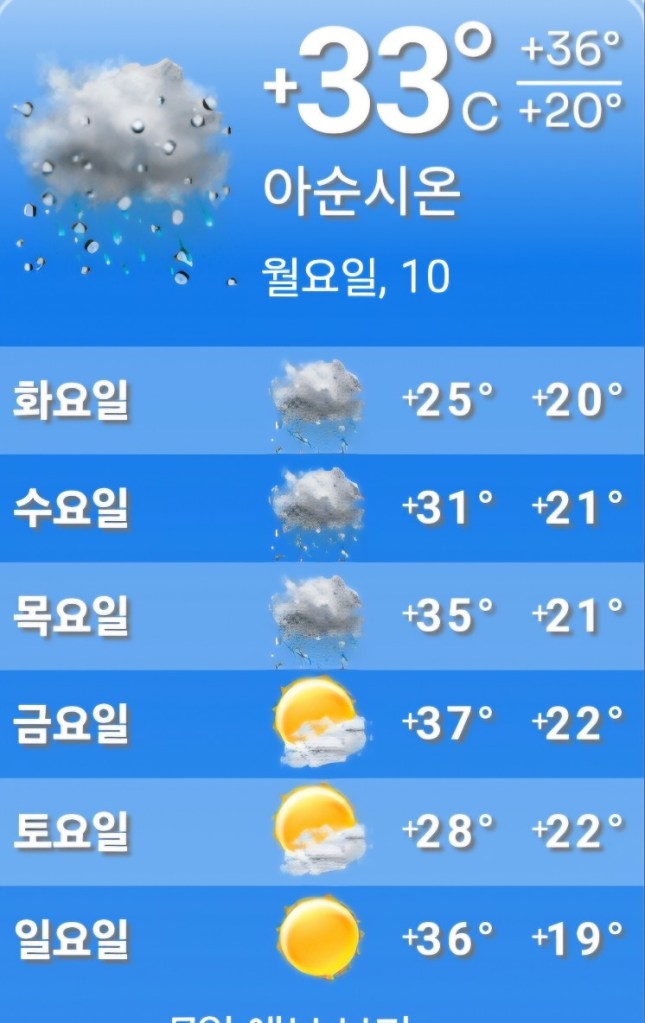The height and width of the screenshot is (1023, 645).
Task: Show Saturday (토요일) weather details
Action: click(x=322, y=832)
